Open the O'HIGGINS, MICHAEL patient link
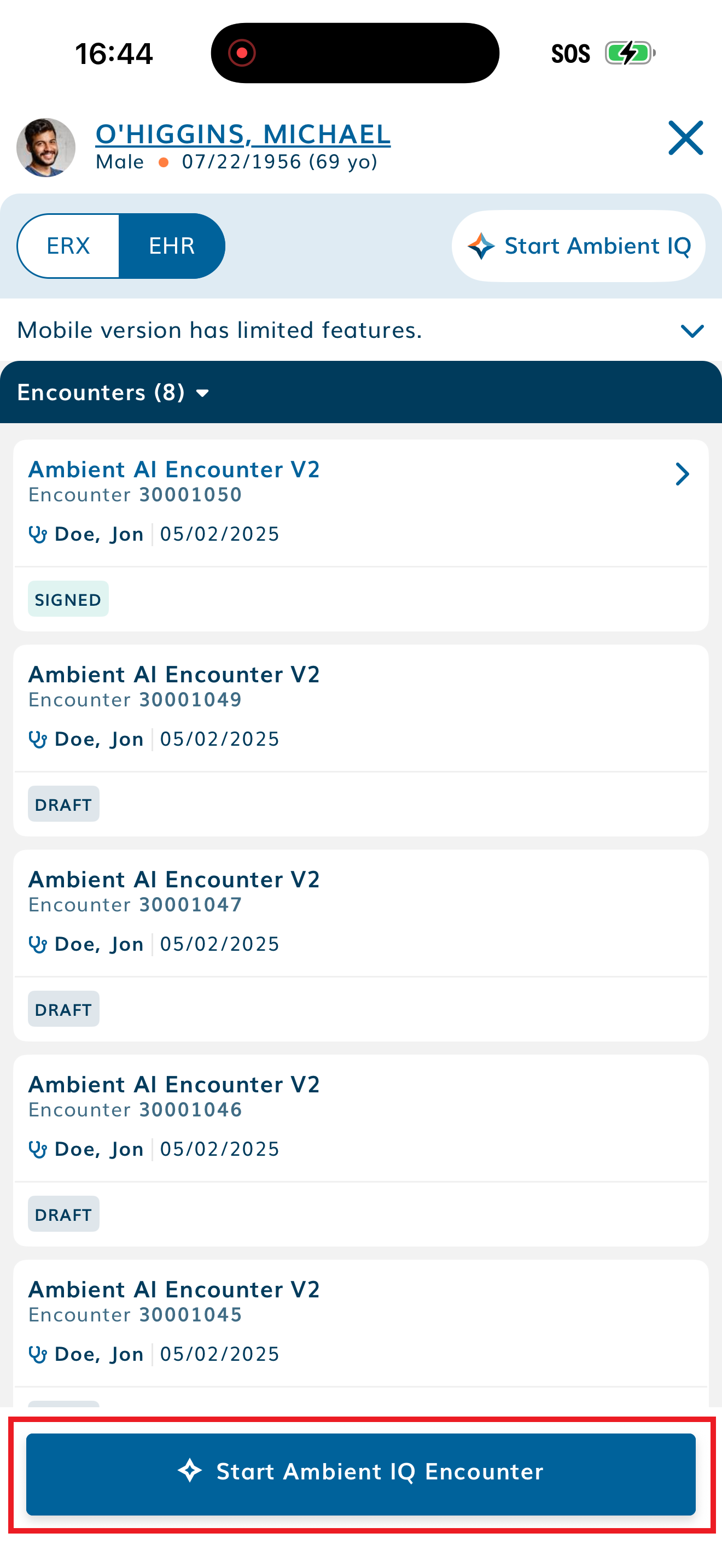This screenshot has height=1568, width=722. [243, 134]
